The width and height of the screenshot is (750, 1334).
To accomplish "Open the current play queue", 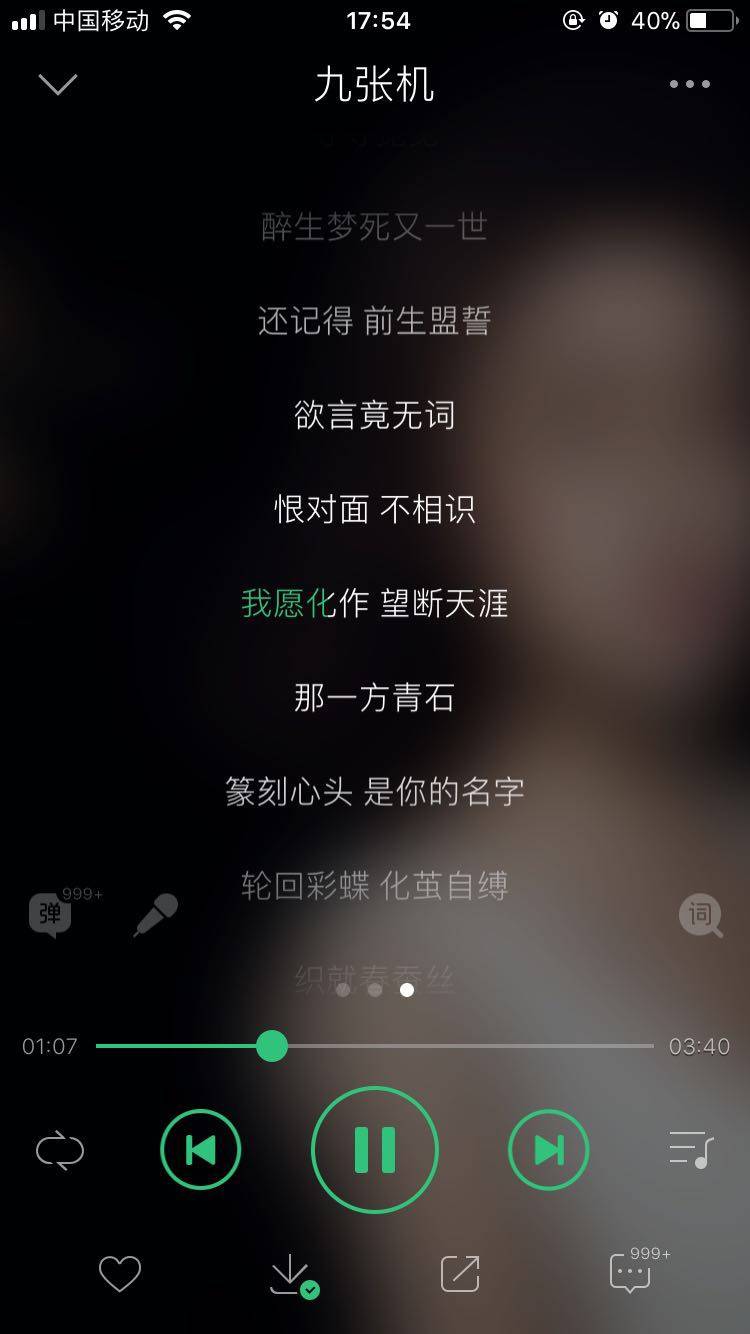I will coord(690,1150).
